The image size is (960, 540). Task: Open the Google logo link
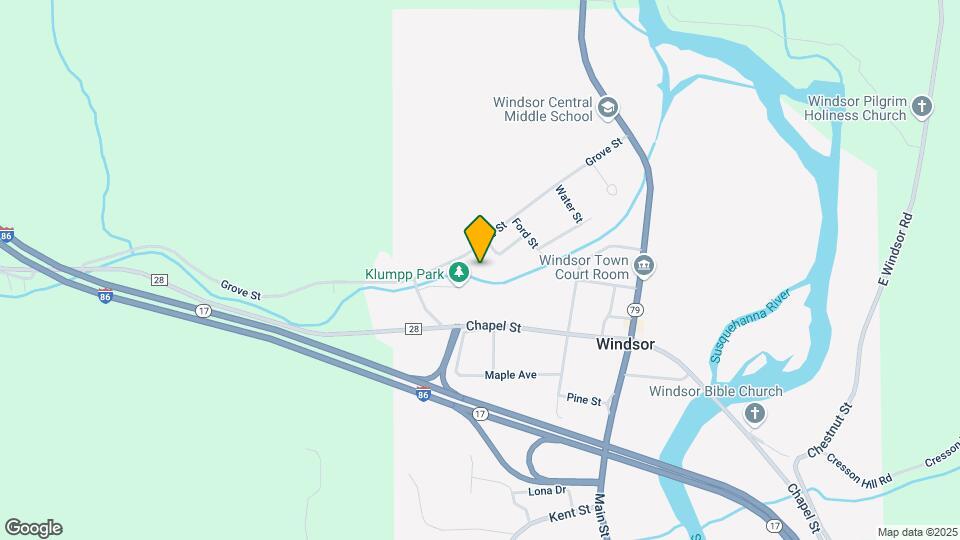pos(33,528)
